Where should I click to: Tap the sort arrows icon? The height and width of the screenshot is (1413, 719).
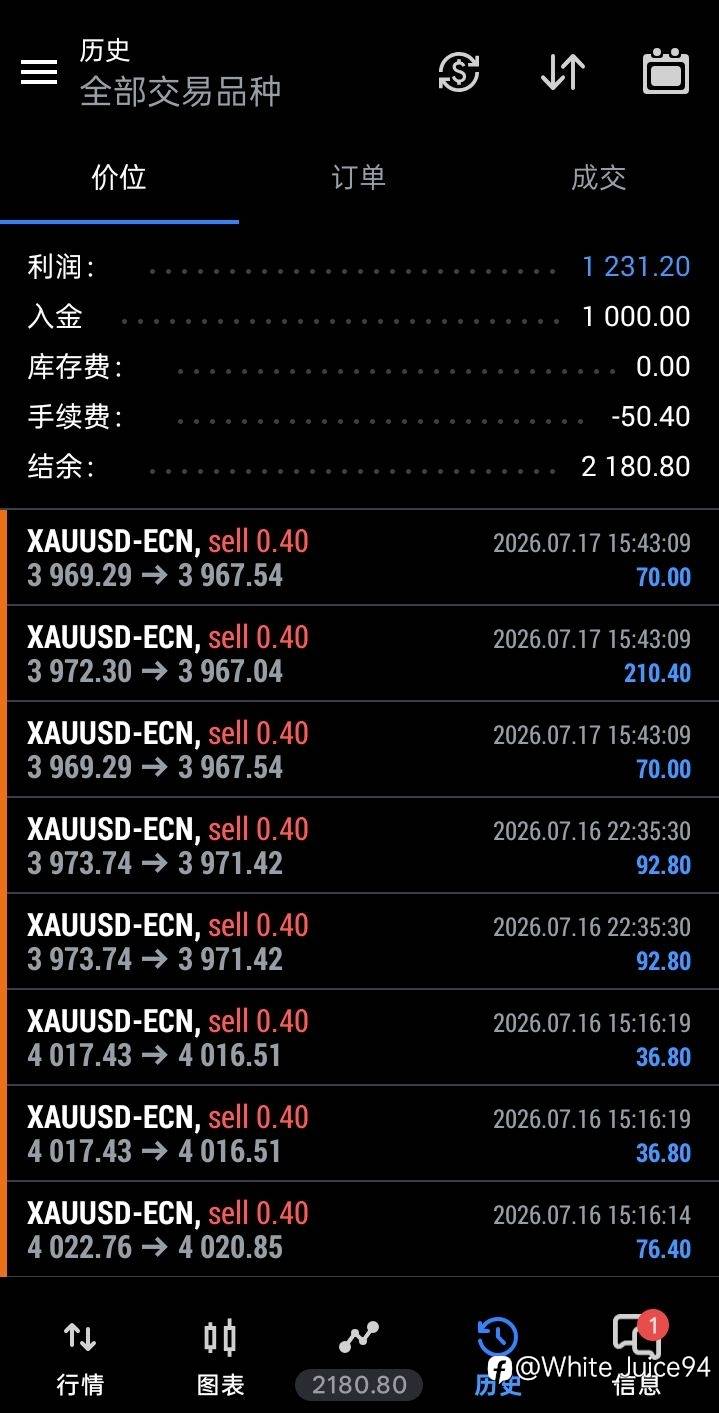[x=562, y=72]
